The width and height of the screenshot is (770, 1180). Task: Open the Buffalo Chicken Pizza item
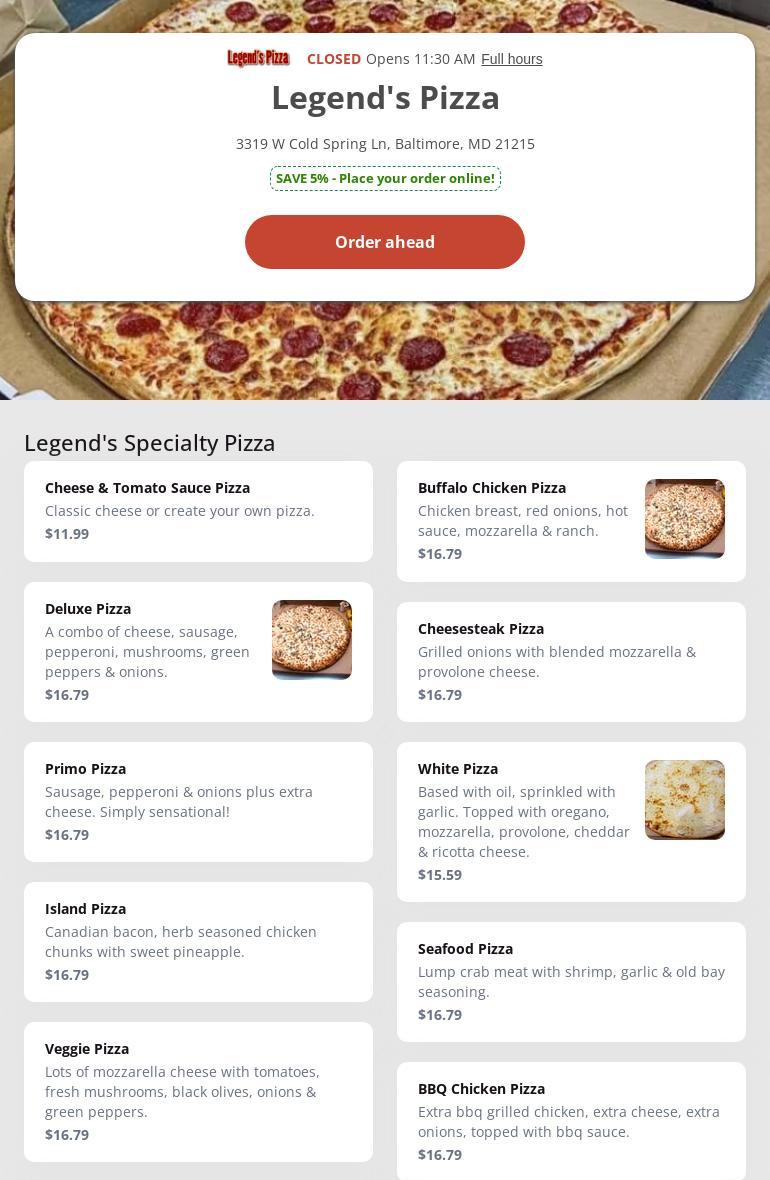[x=571, y=521]
